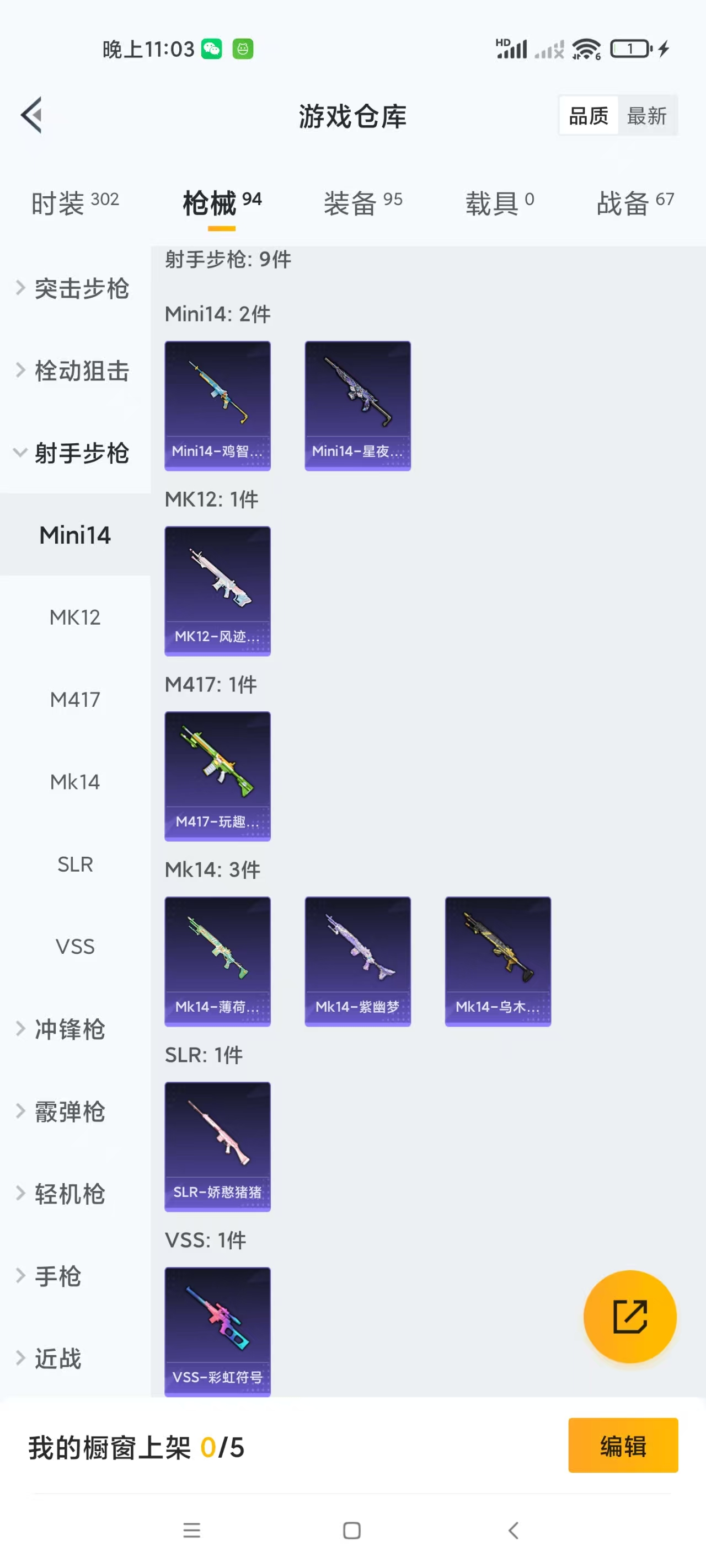Switch sorting to 最新
Screen dimensions: 706x1568
coord(648,116)
